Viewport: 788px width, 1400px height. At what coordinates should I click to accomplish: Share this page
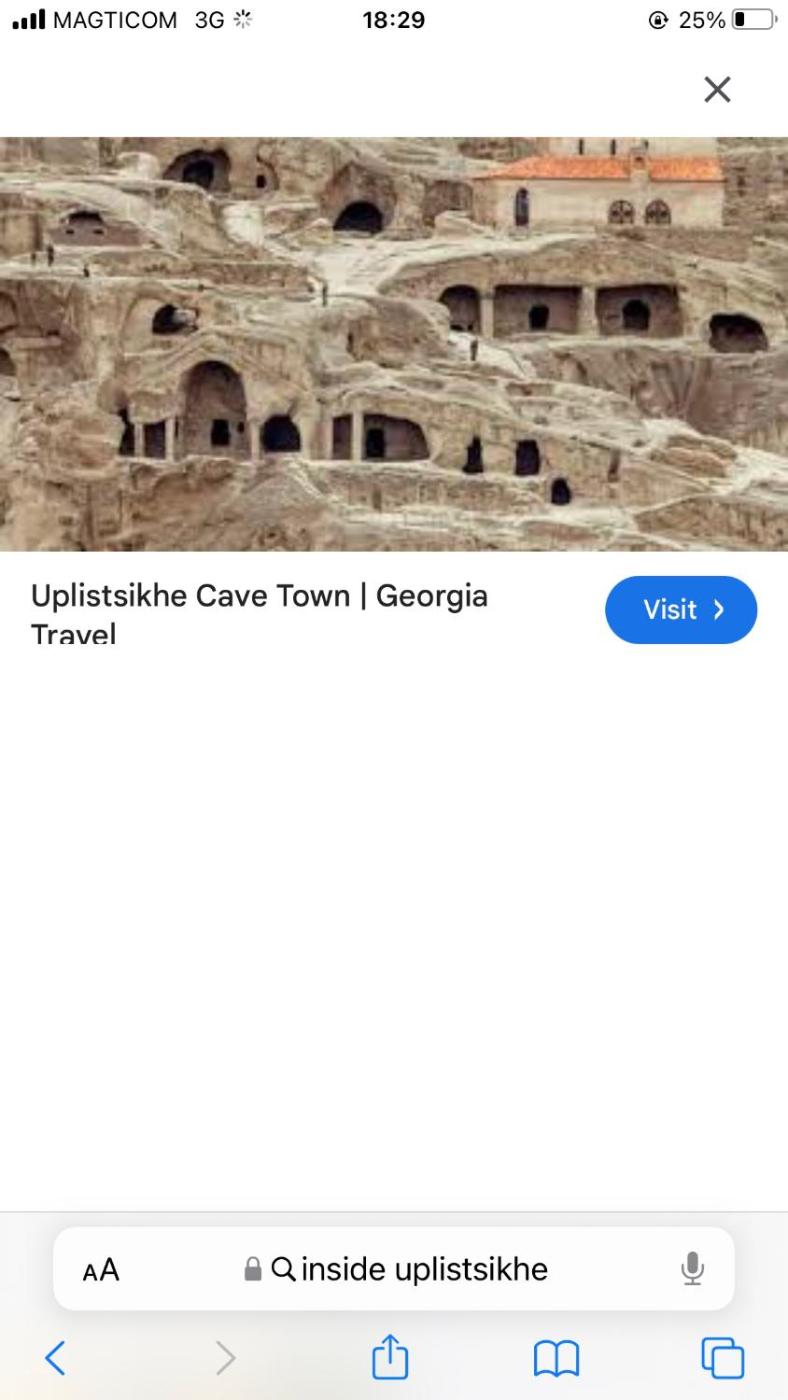pyautogui.click(x=390, y=1358)
